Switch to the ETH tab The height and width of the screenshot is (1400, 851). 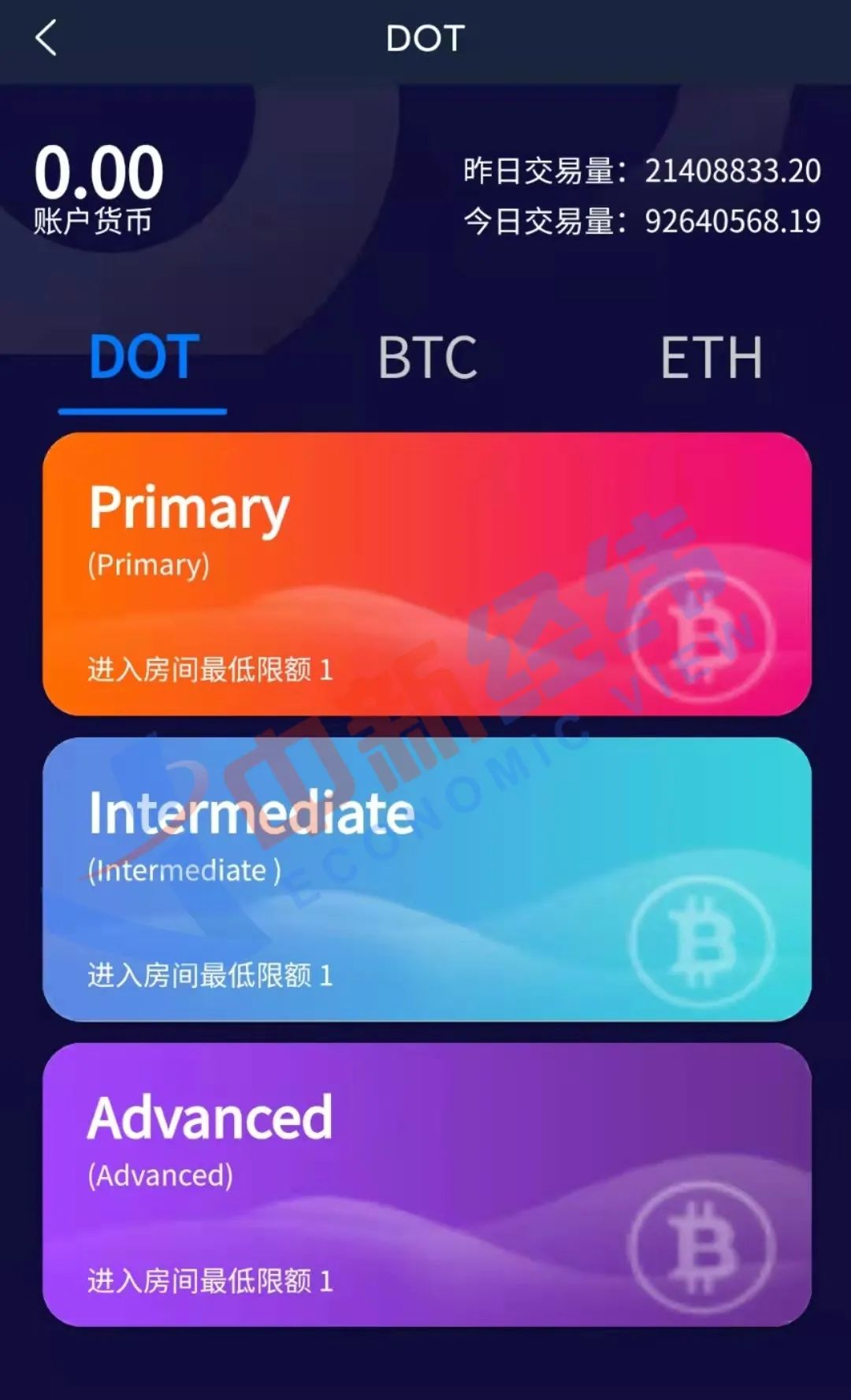709,358
